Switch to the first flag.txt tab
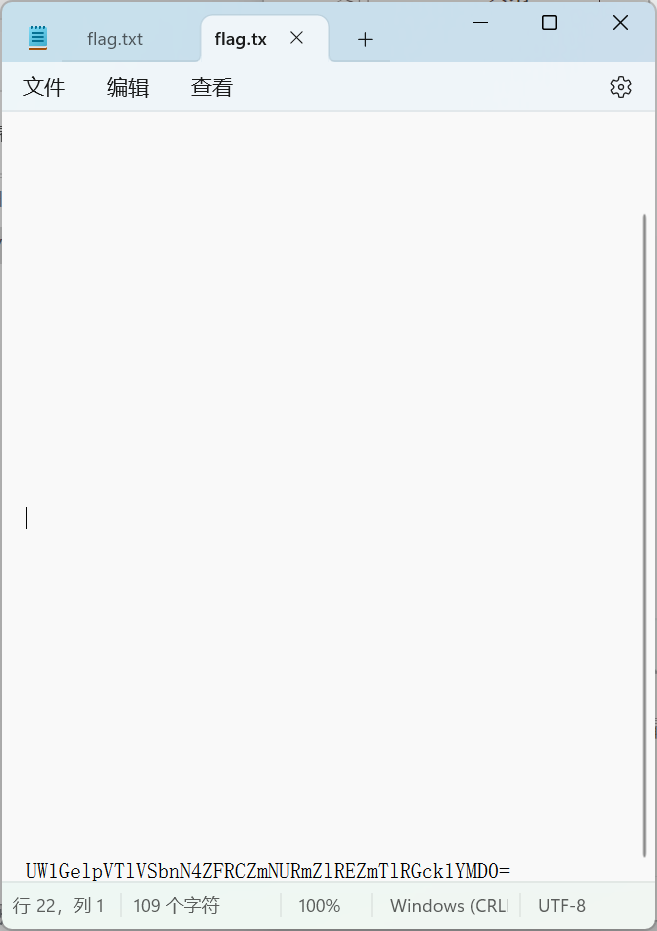This screenshot has height=931, width=657. coord(114,40)
